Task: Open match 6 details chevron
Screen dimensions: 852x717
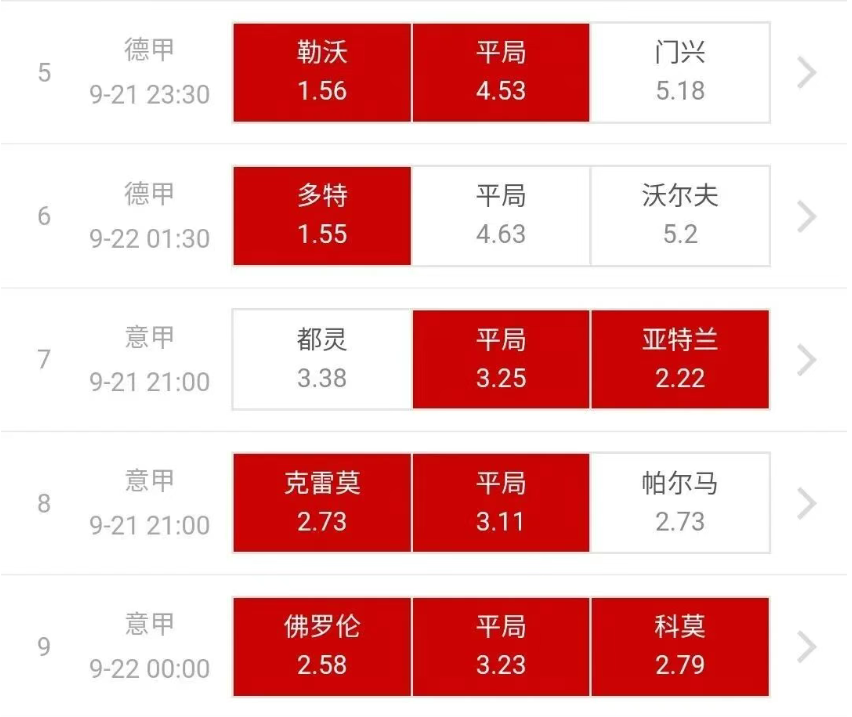Action: pos(807,216)
